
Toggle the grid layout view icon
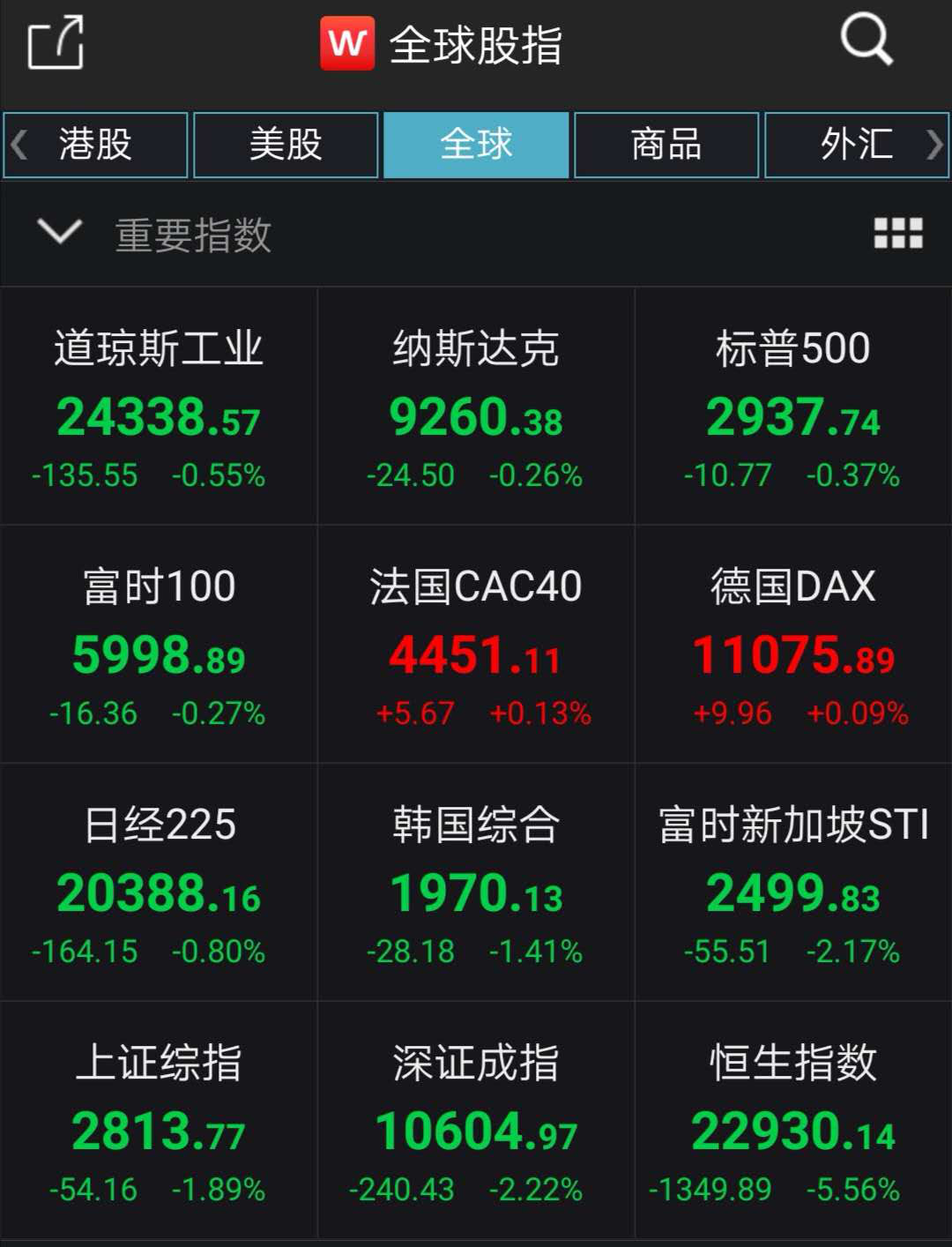click(897, 234)
